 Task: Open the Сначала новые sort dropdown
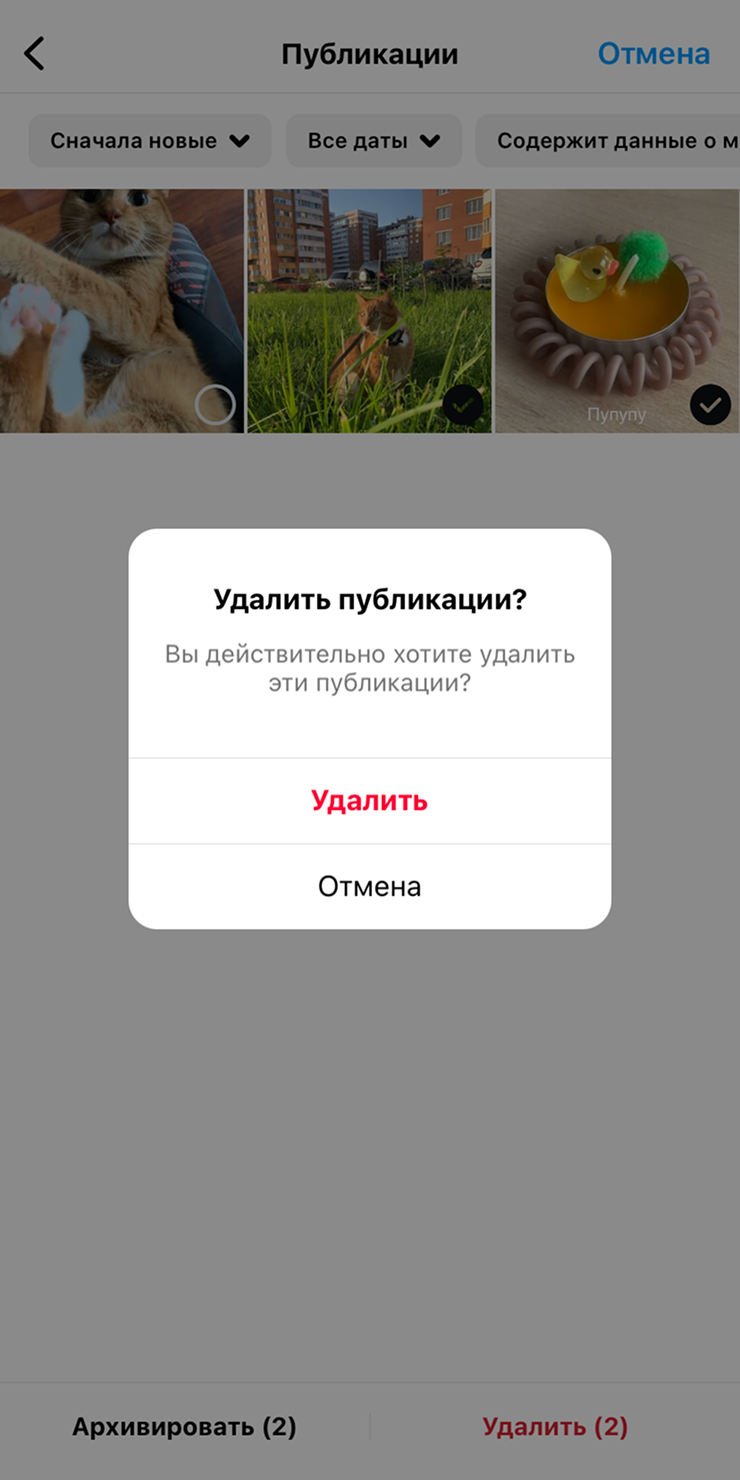[x=150, y=141]
